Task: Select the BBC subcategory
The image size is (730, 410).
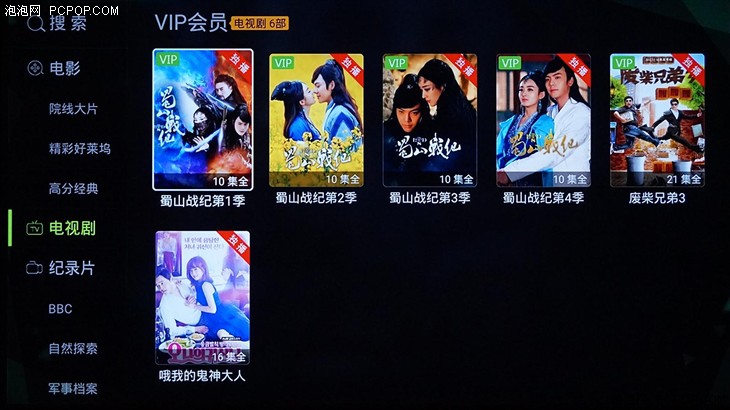Action: tap(60, 309)
